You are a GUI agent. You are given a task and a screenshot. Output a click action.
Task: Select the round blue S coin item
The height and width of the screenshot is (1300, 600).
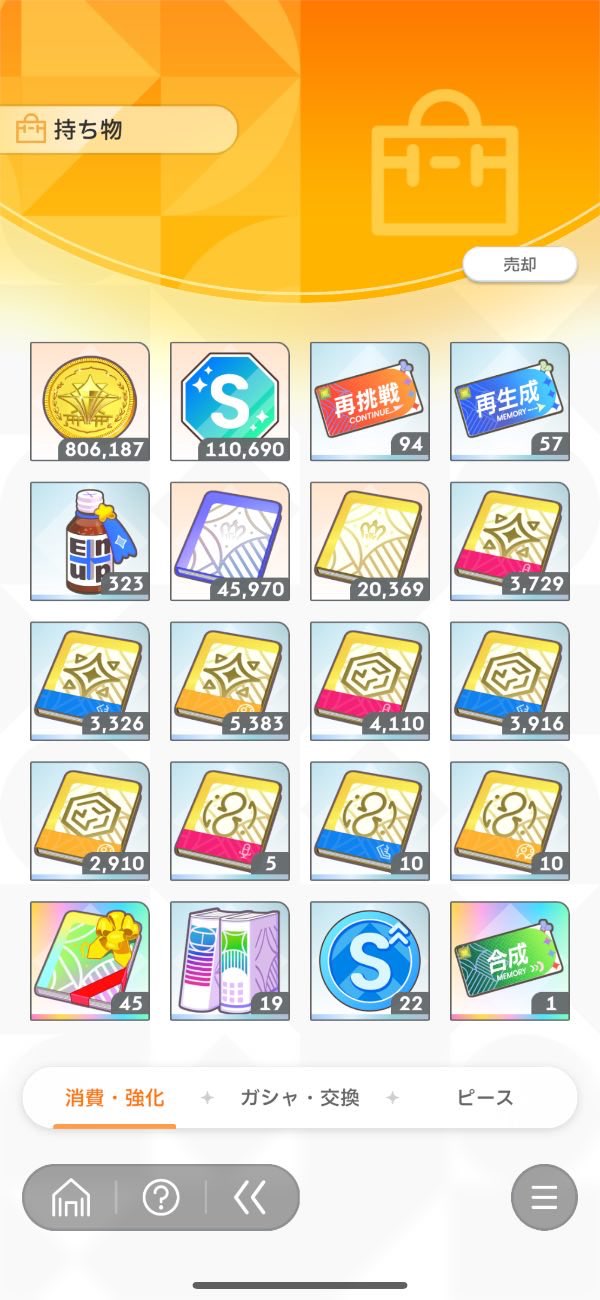pyautogui.click(x=370, y=961)
